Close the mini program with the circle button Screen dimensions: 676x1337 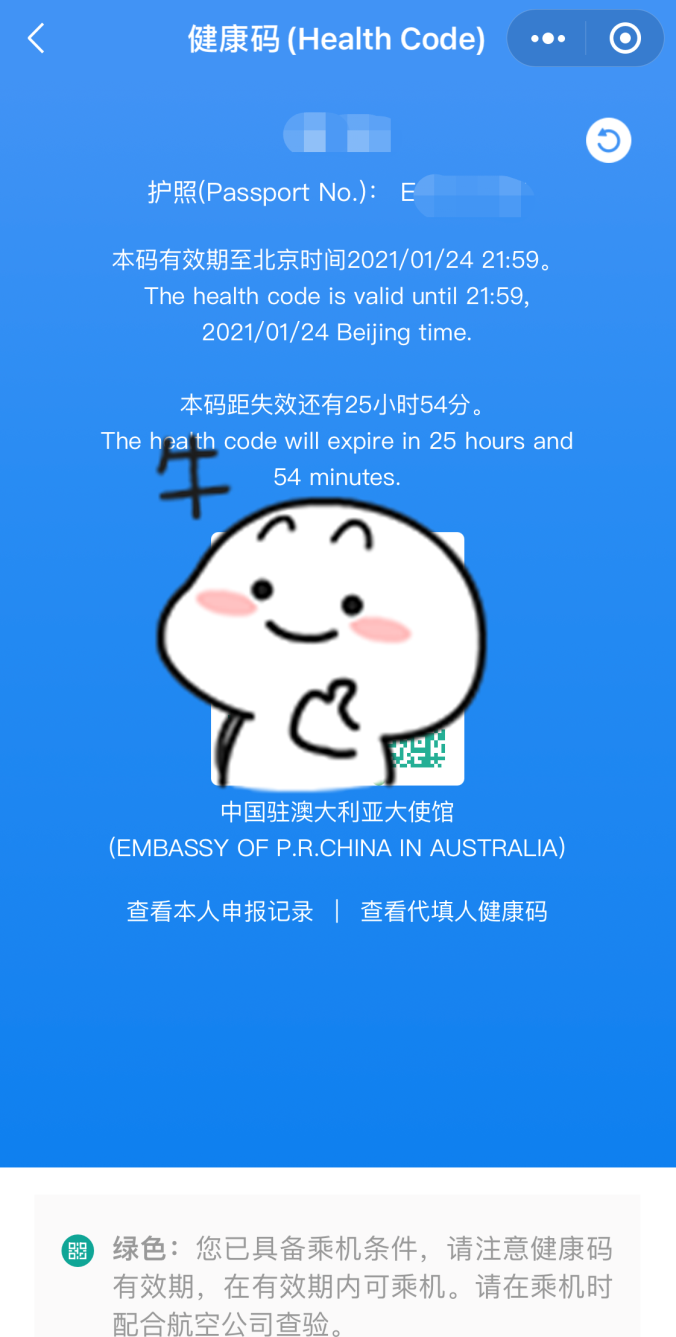625,39
